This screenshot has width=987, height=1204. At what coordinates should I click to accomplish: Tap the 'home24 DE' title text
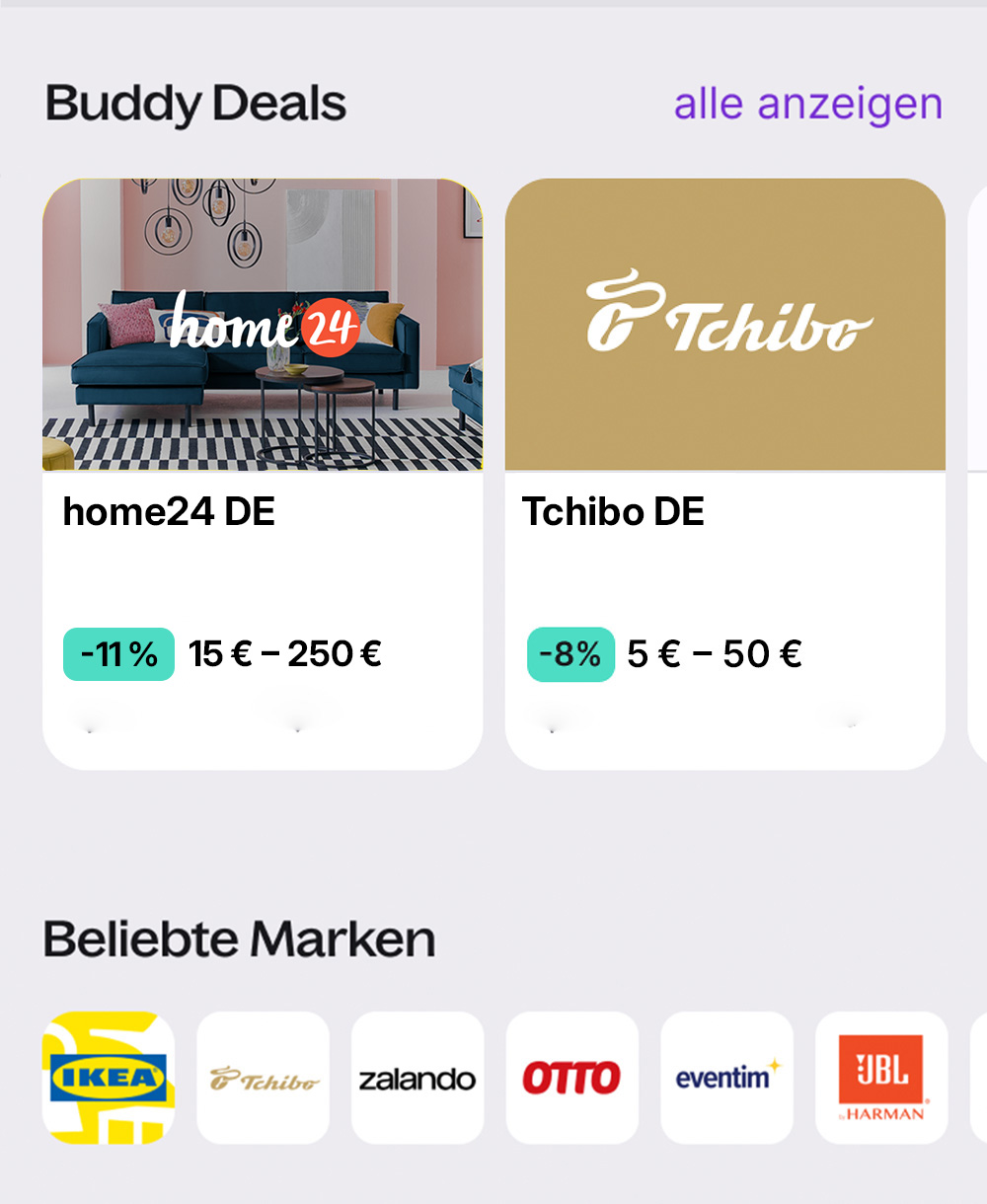coord(170,511)
